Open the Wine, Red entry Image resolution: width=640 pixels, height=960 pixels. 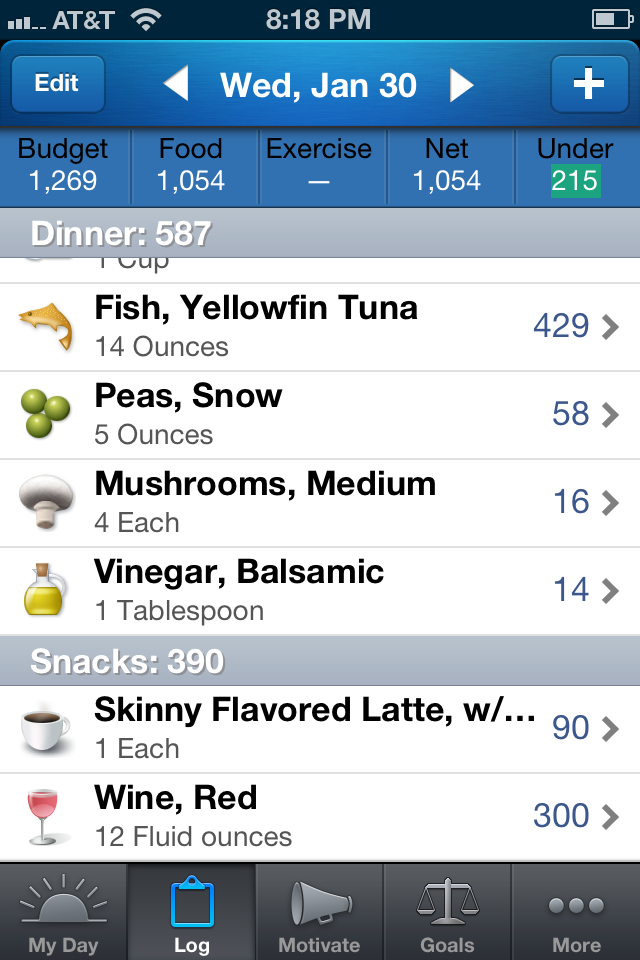point(320,816)
